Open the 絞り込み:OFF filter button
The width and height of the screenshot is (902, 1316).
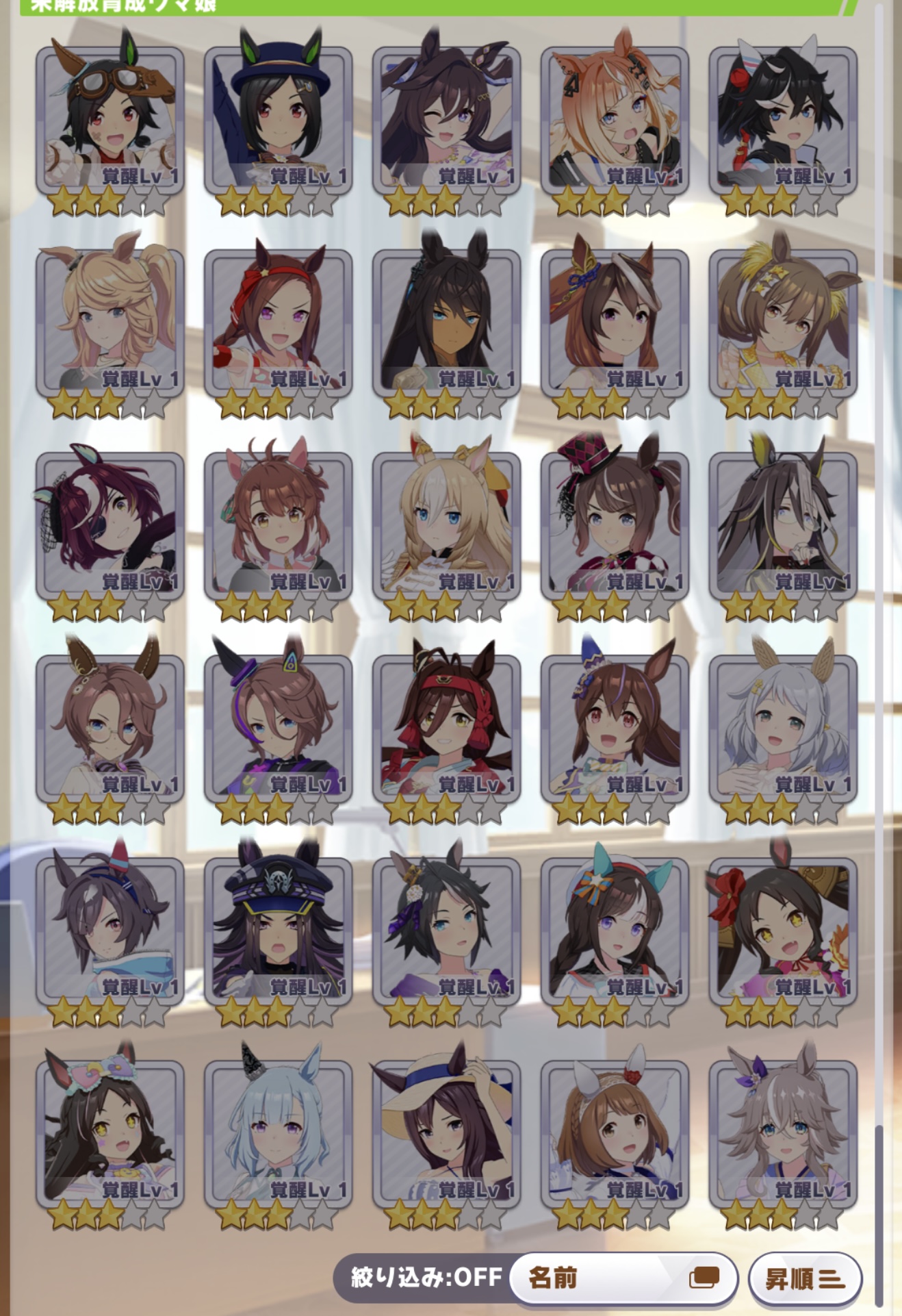click(x=426, y=1277)
